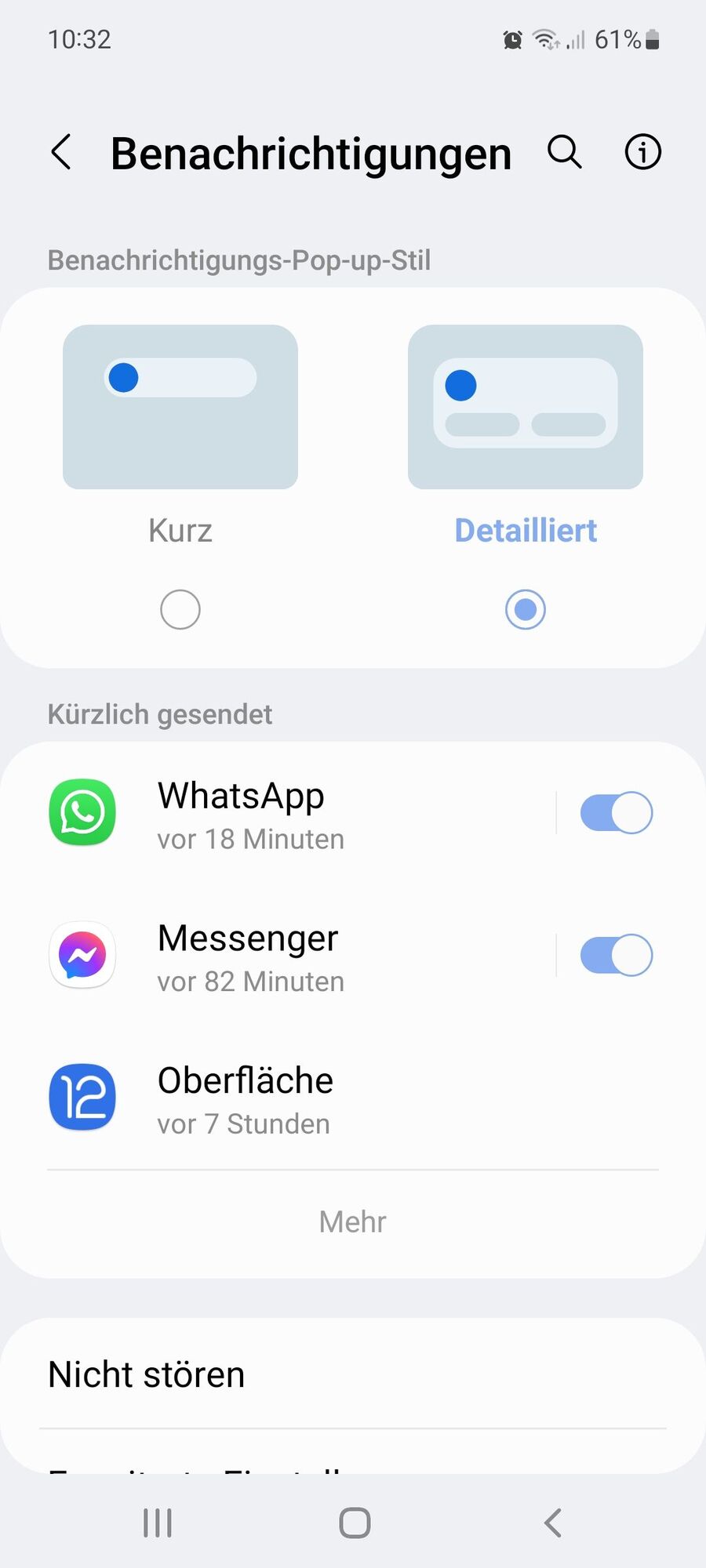Open the Nicht stören settings

(x=353, y=1375)
